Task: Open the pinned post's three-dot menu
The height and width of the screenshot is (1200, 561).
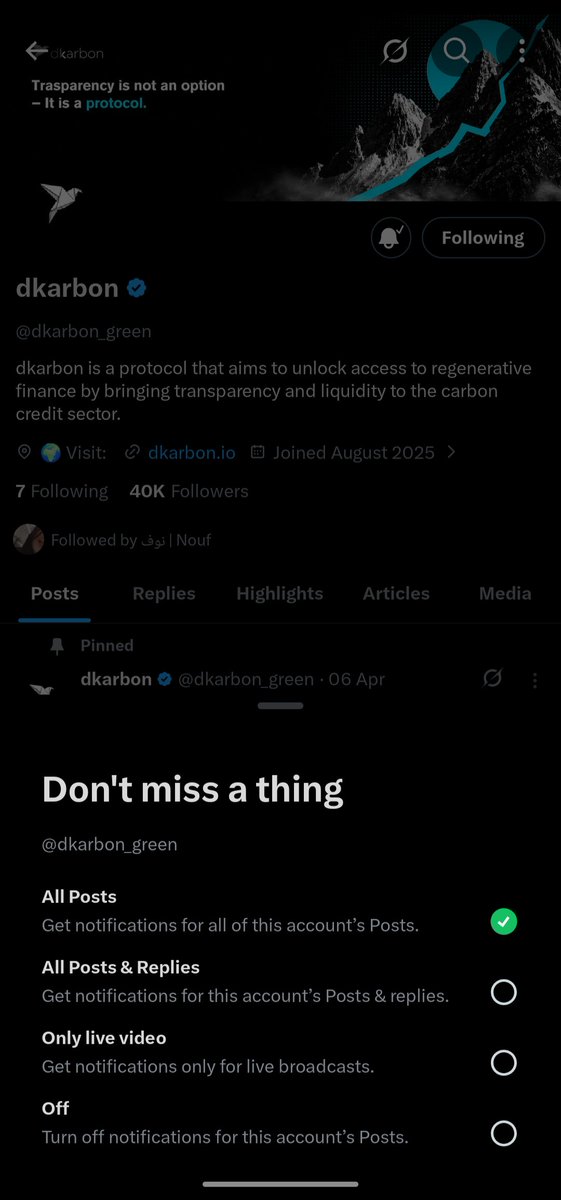Action: tap(535, 680)
